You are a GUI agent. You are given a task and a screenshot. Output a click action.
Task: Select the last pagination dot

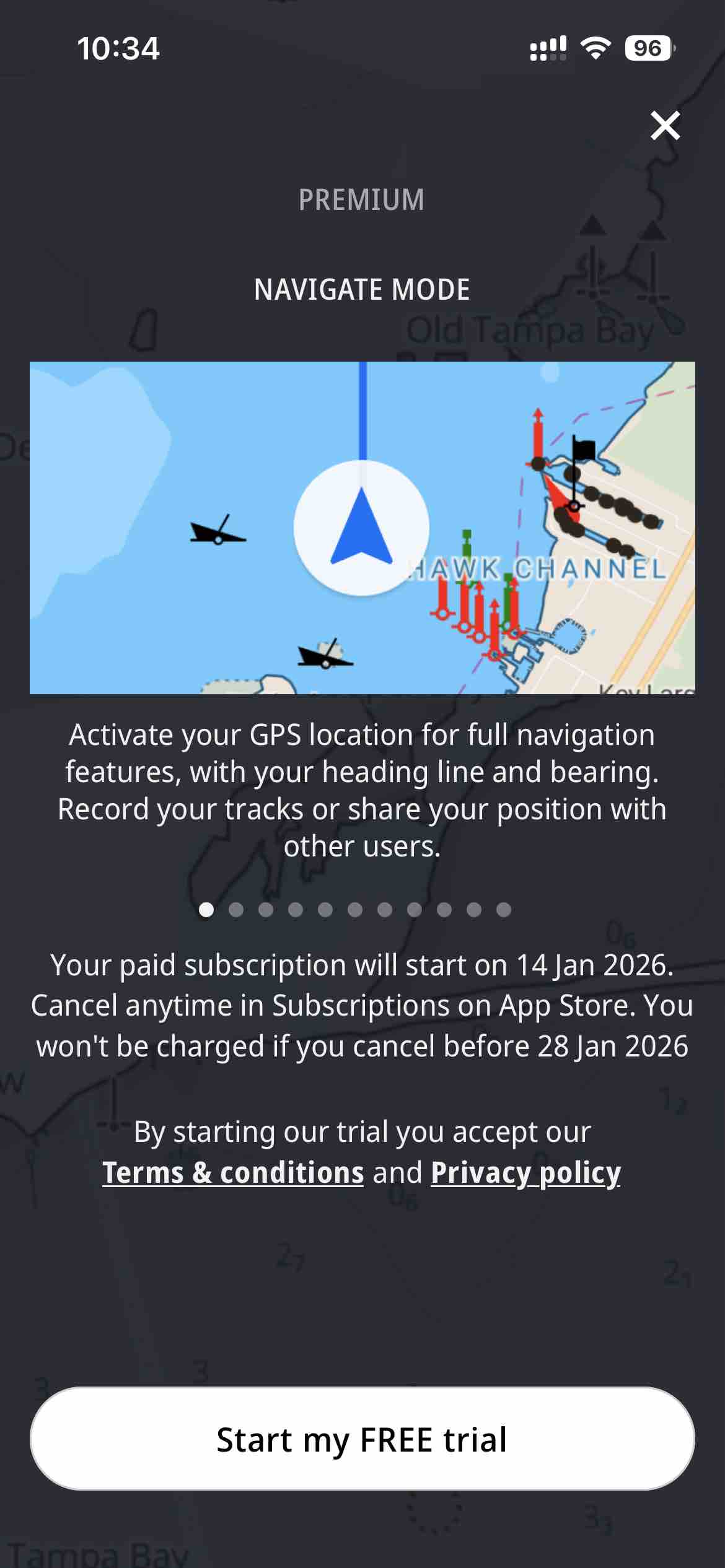coord(503,910)
